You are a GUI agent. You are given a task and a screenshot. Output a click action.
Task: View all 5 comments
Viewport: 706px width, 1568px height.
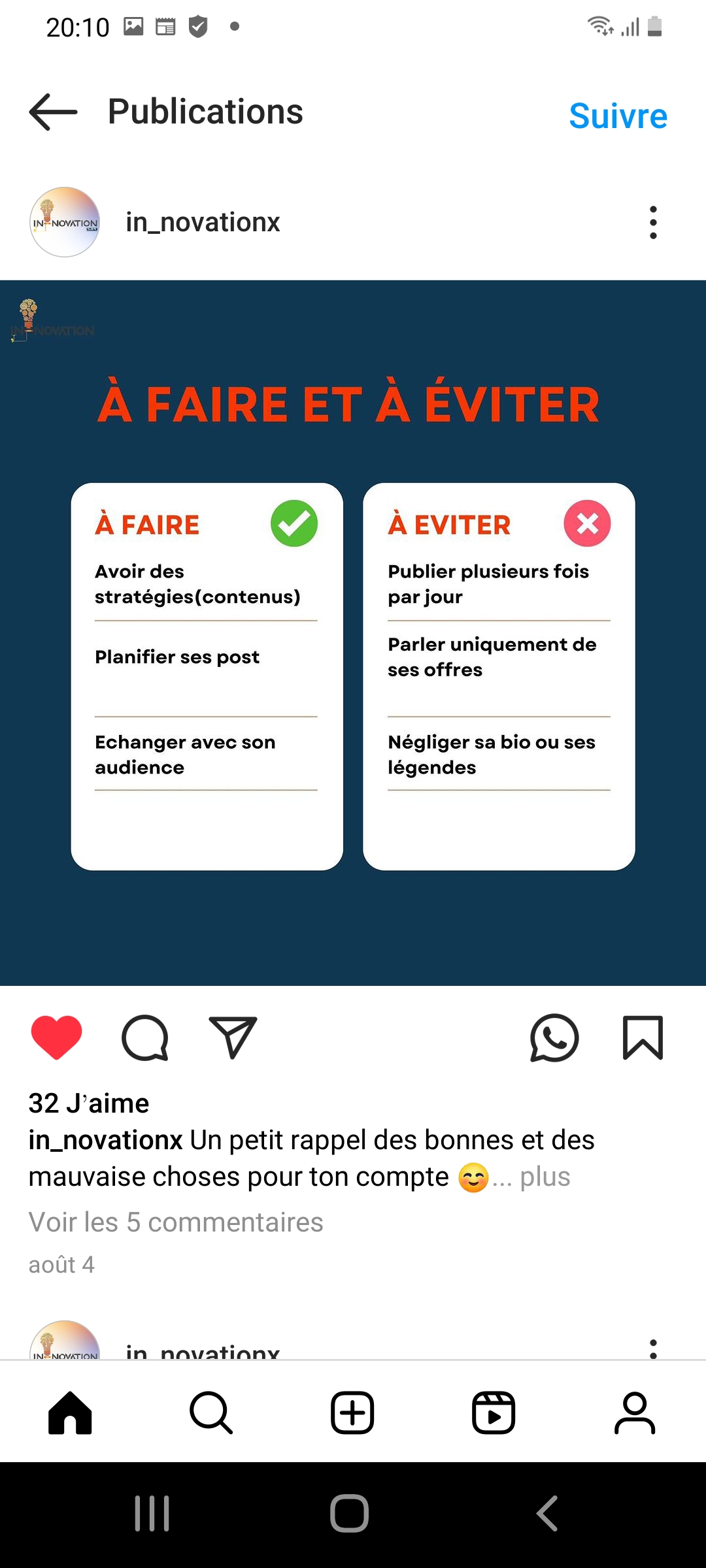click(x=176, y=1222)
